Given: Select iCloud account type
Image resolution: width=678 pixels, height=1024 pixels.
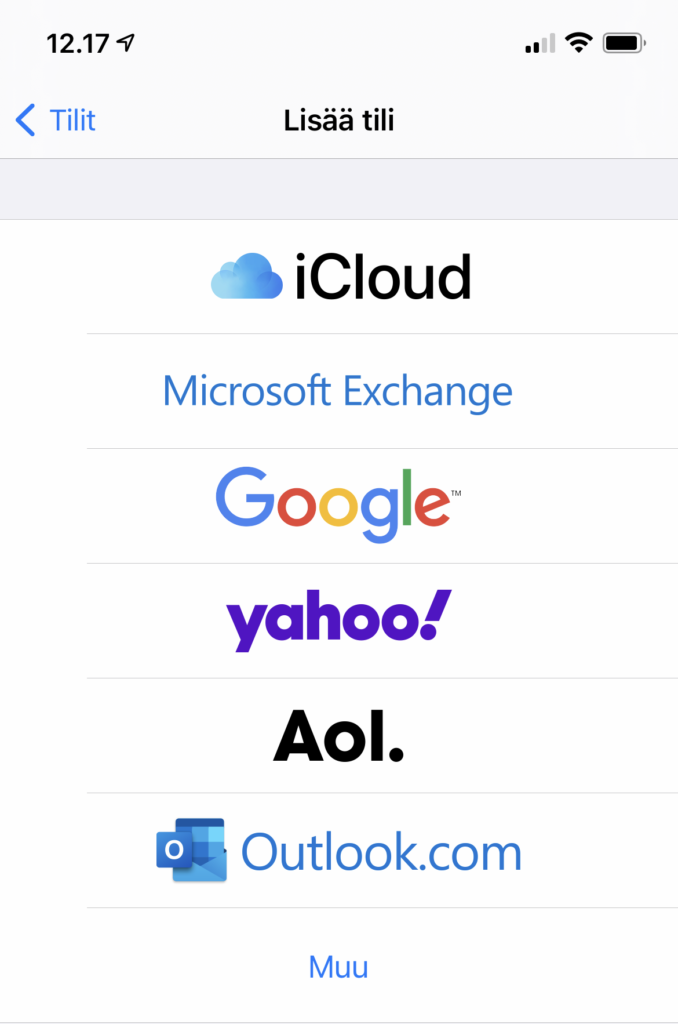Looking at the screenshot, I should tap(340, 277).
